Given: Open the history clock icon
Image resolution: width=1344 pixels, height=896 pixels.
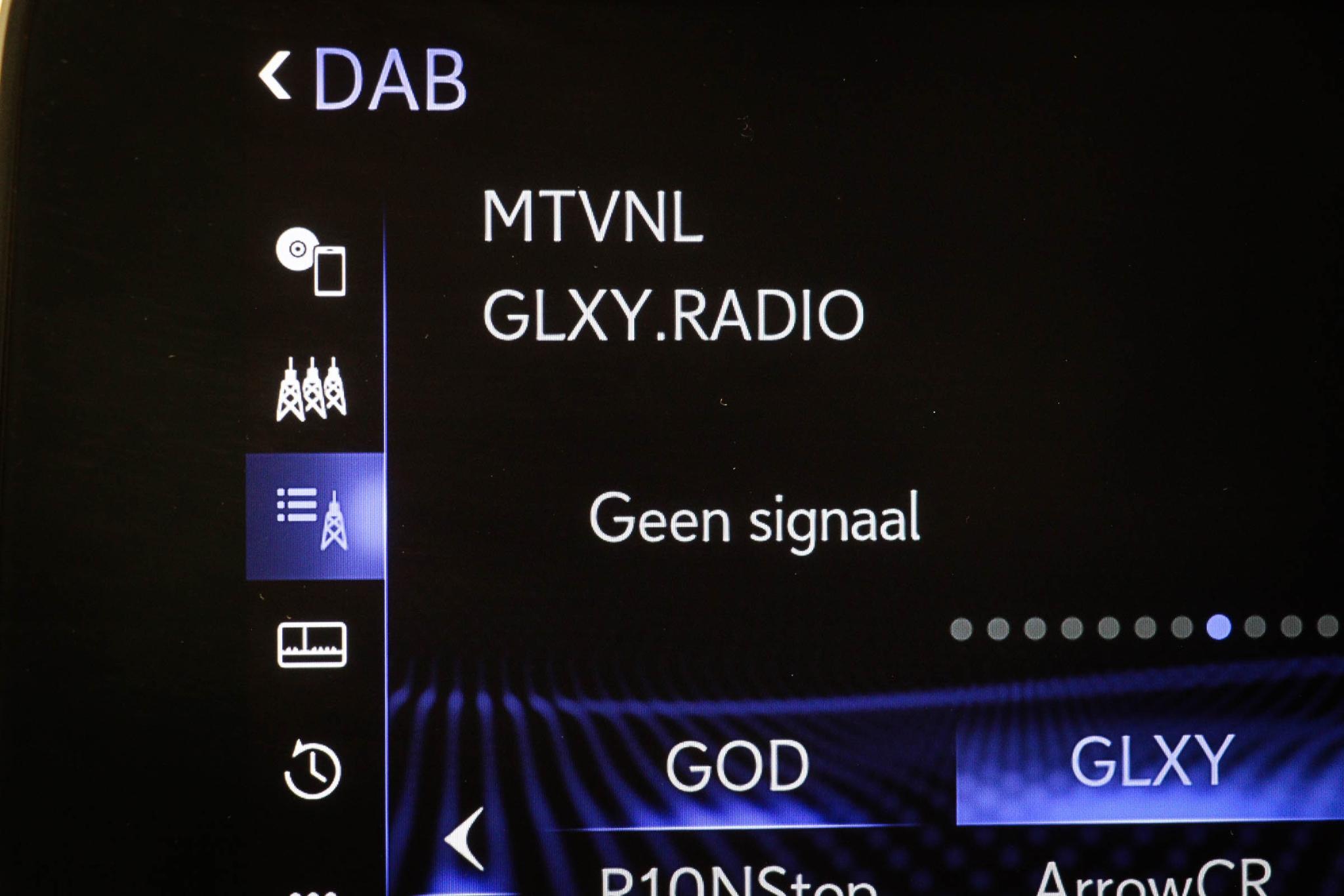Looking at the screenshot, I should tap(313, 769).
